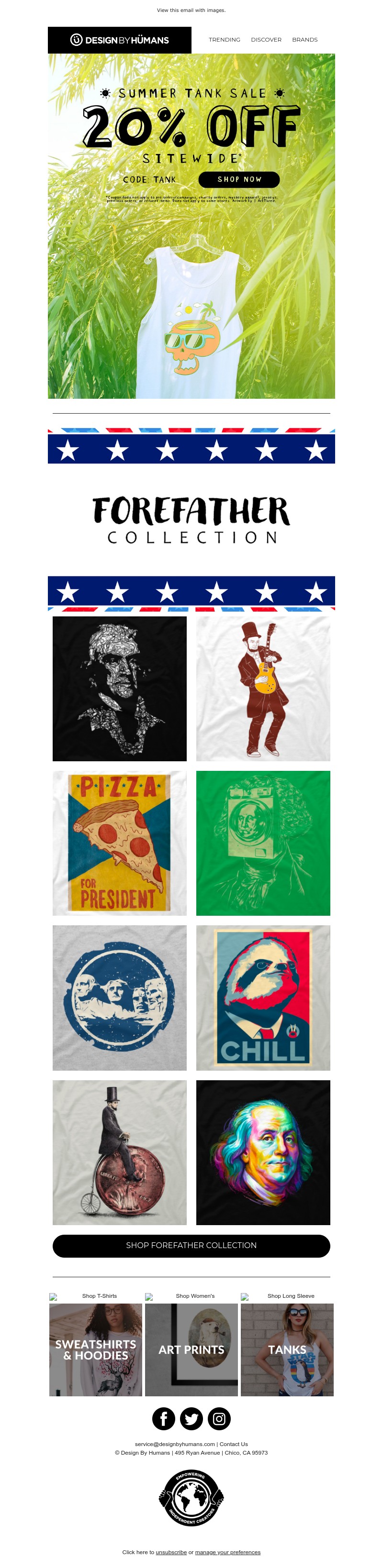View the Chill sloth poster shirt
Viewport: 383px width, 1568px height.
263,998
